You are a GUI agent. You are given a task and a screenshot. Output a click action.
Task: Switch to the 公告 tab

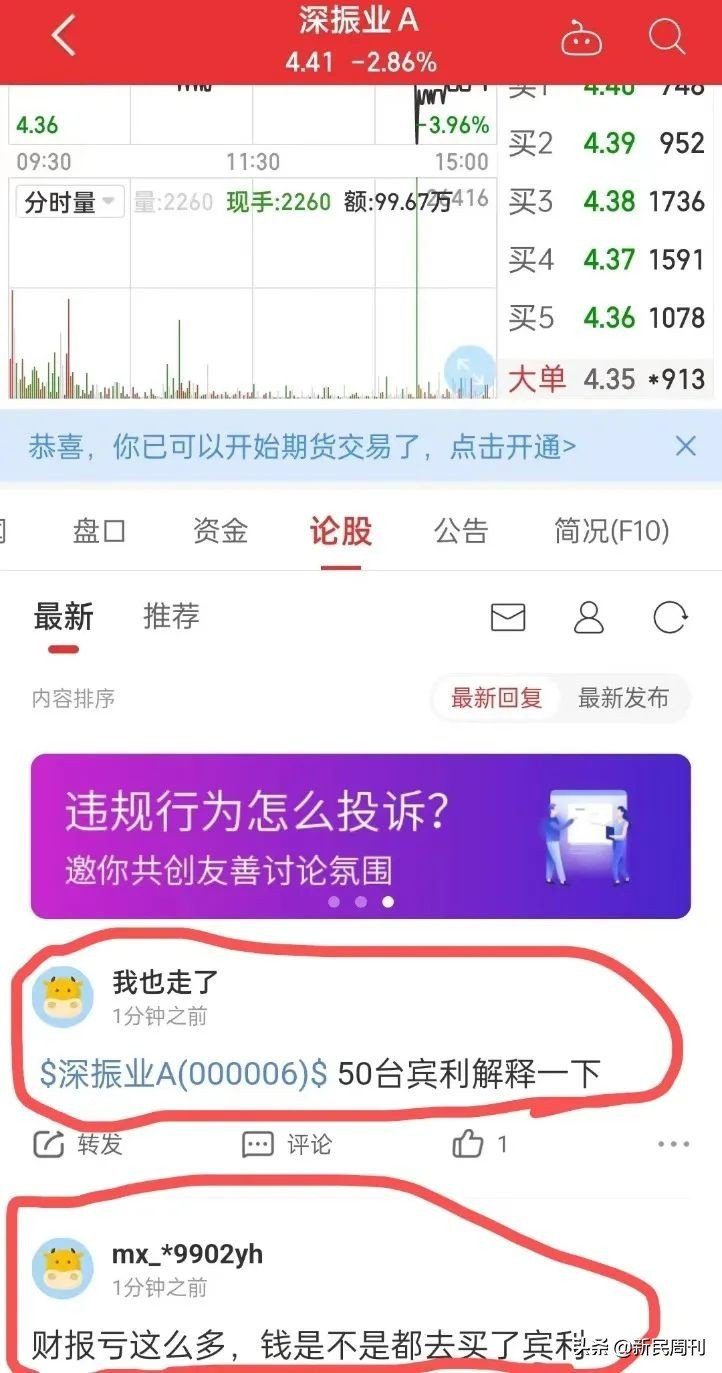(461, 530)
